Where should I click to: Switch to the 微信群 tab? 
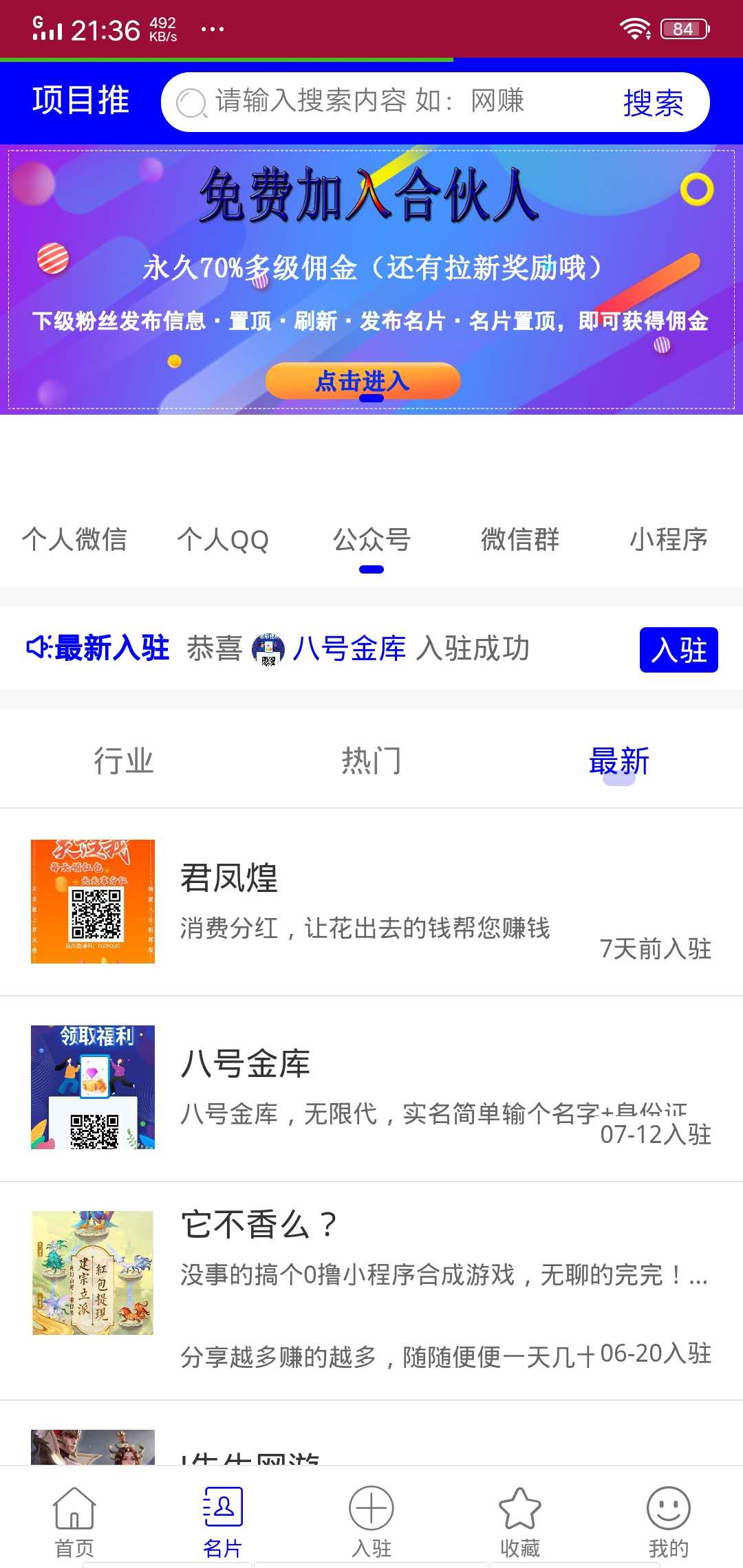click(x=519, y=542)
